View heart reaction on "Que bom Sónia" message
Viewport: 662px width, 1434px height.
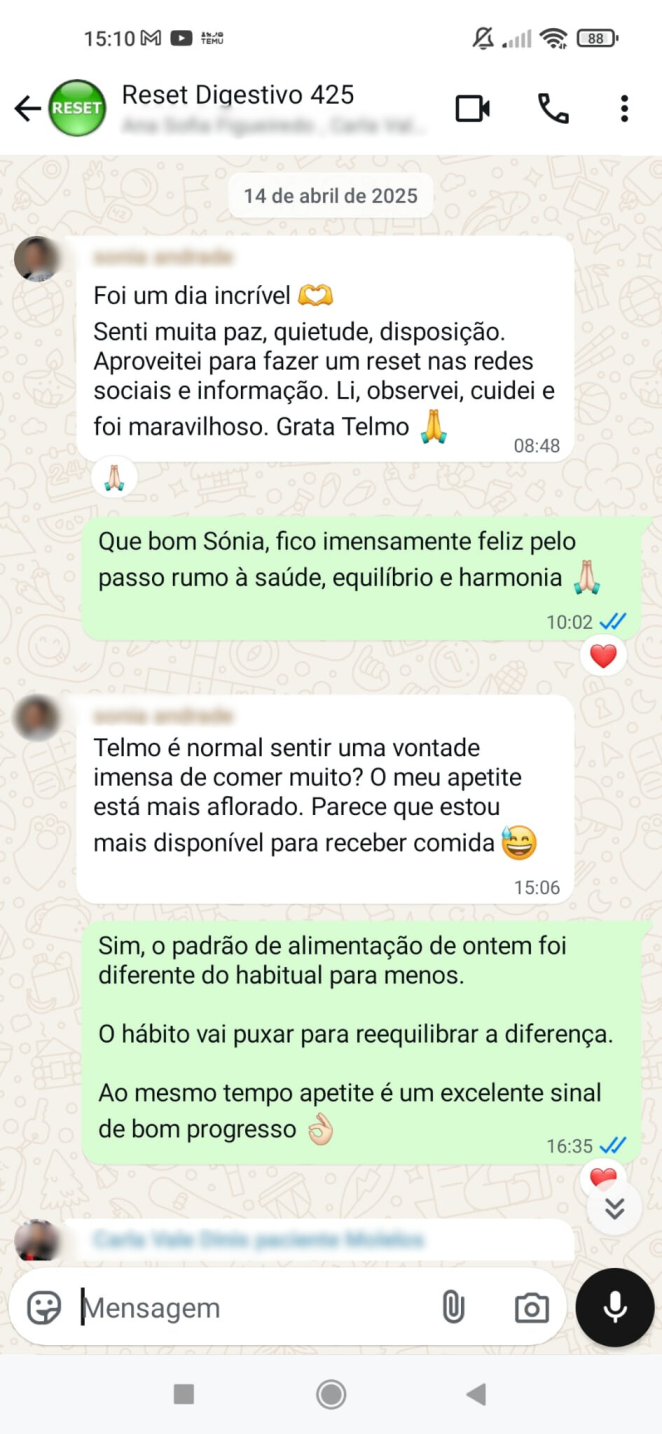[x=603, y=656]
